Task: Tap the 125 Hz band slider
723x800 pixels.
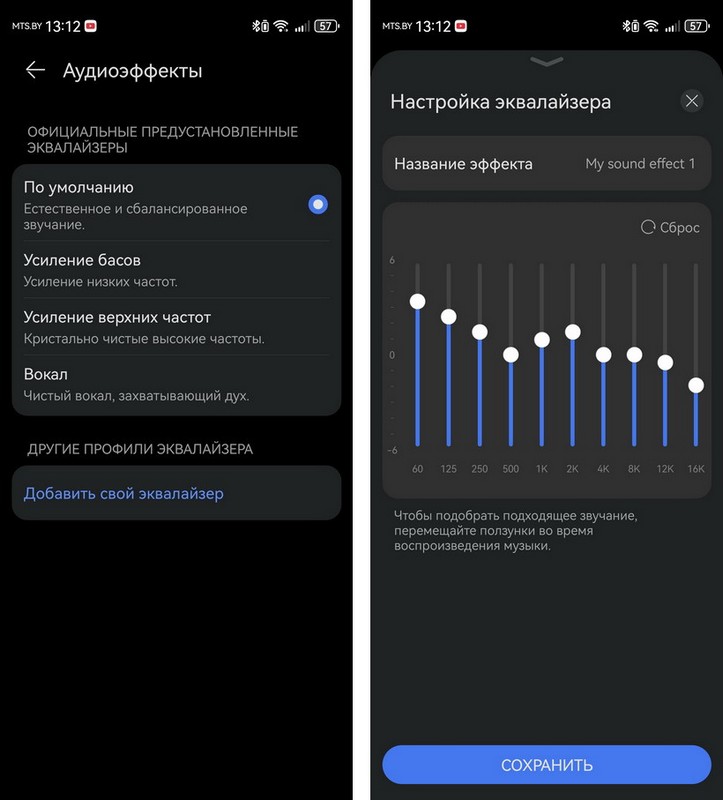Action: [x=449, y=317]
